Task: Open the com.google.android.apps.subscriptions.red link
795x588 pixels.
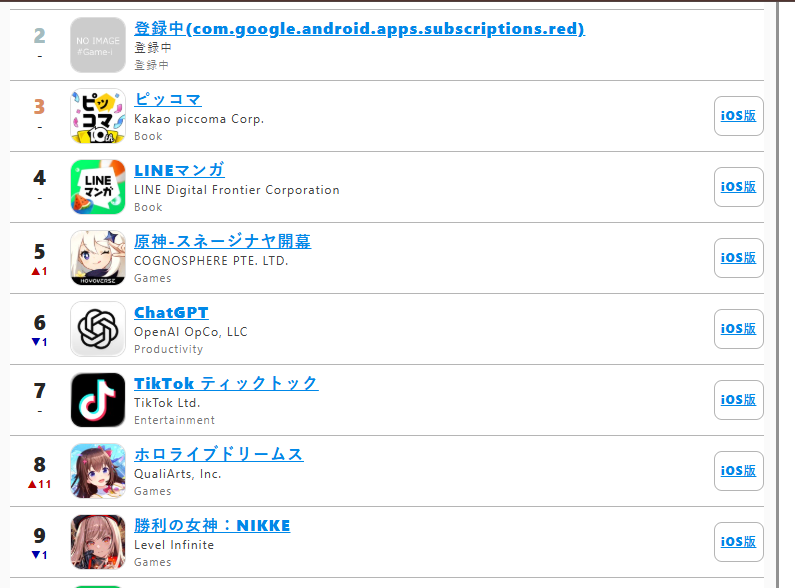Action: click(x=359, y=29)
